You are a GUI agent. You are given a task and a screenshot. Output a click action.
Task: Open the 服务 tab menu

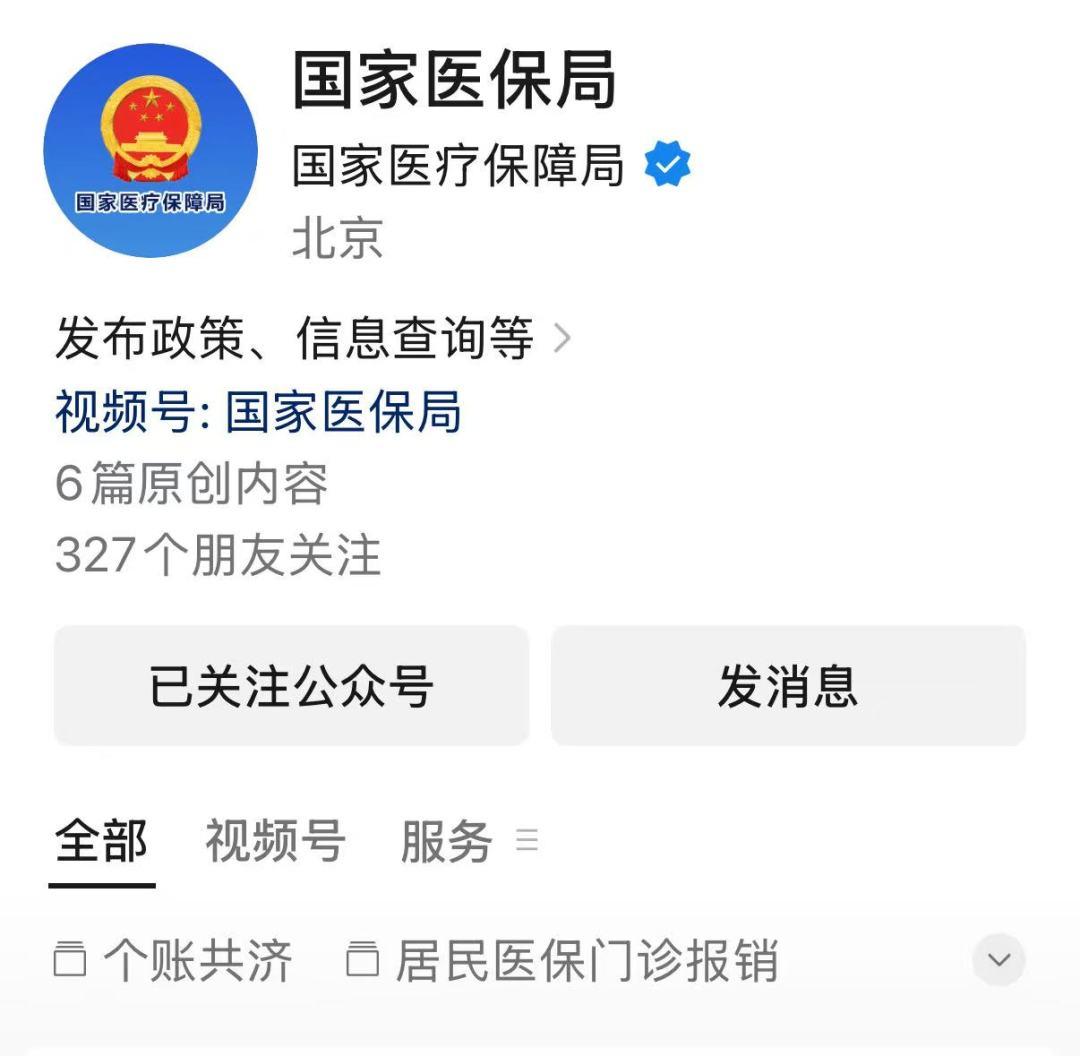pos(447,841)
